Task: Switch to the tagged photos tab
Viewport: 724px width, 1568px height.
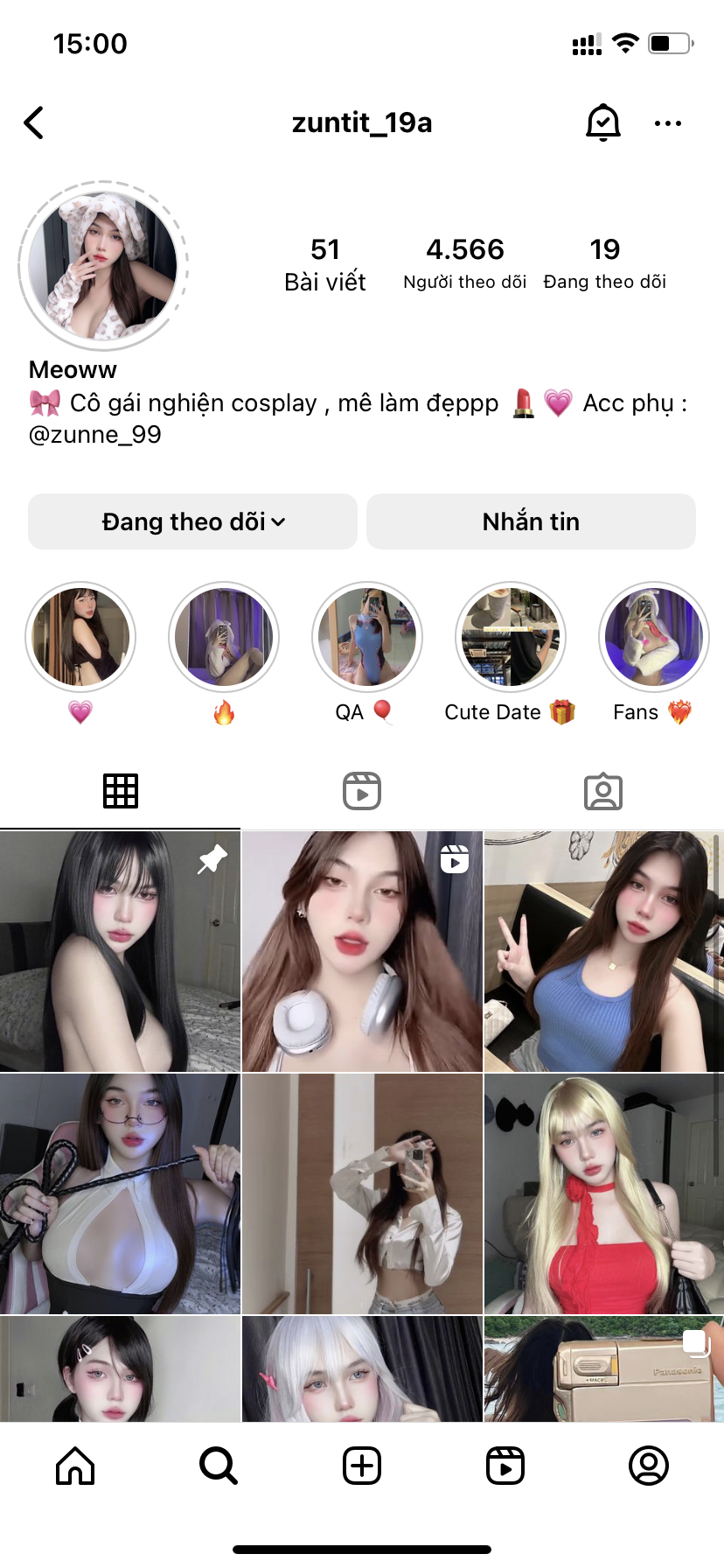Action: [x=603, y=791]
